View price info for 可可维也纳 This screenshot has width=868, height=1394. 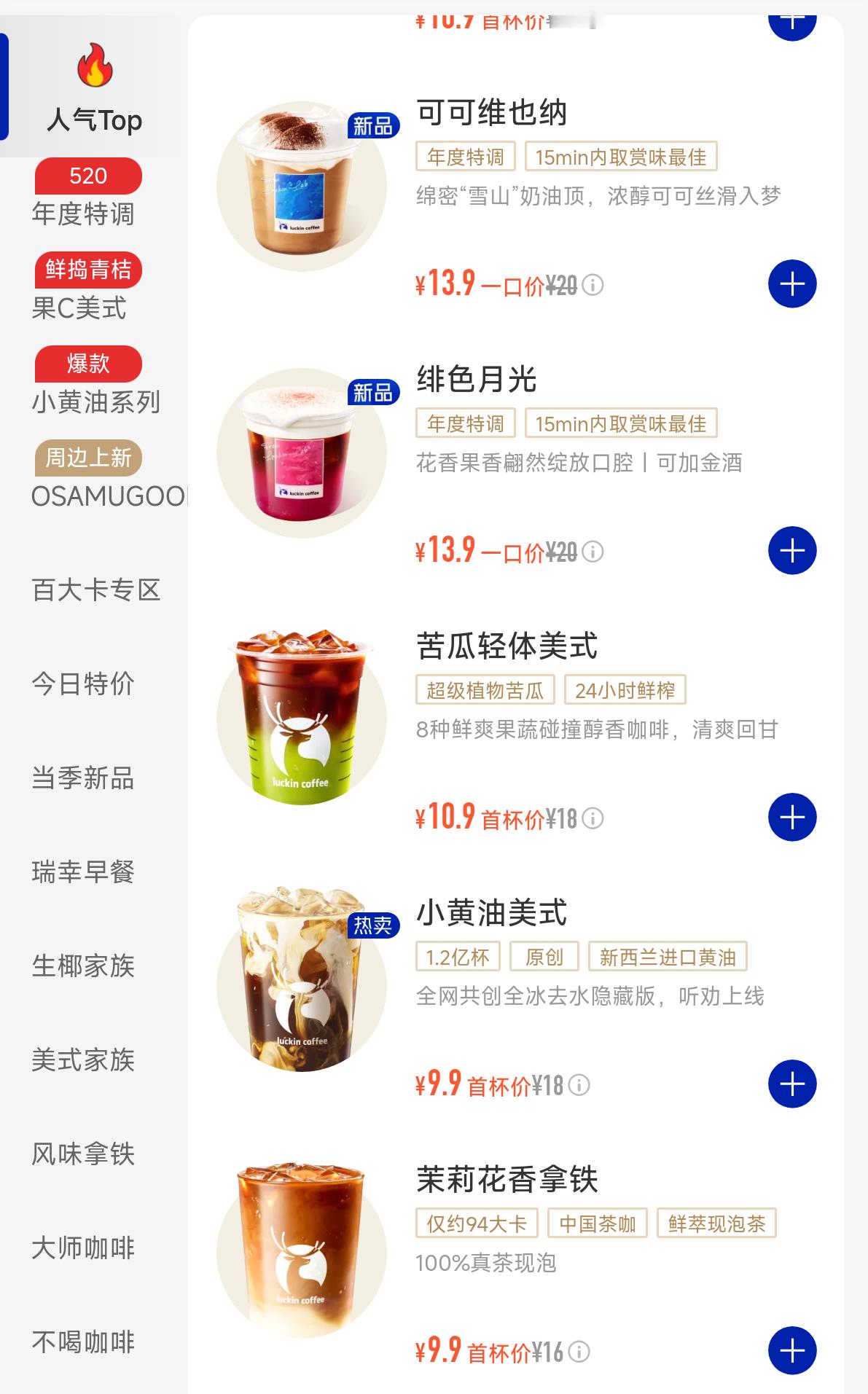pos(593,284)
